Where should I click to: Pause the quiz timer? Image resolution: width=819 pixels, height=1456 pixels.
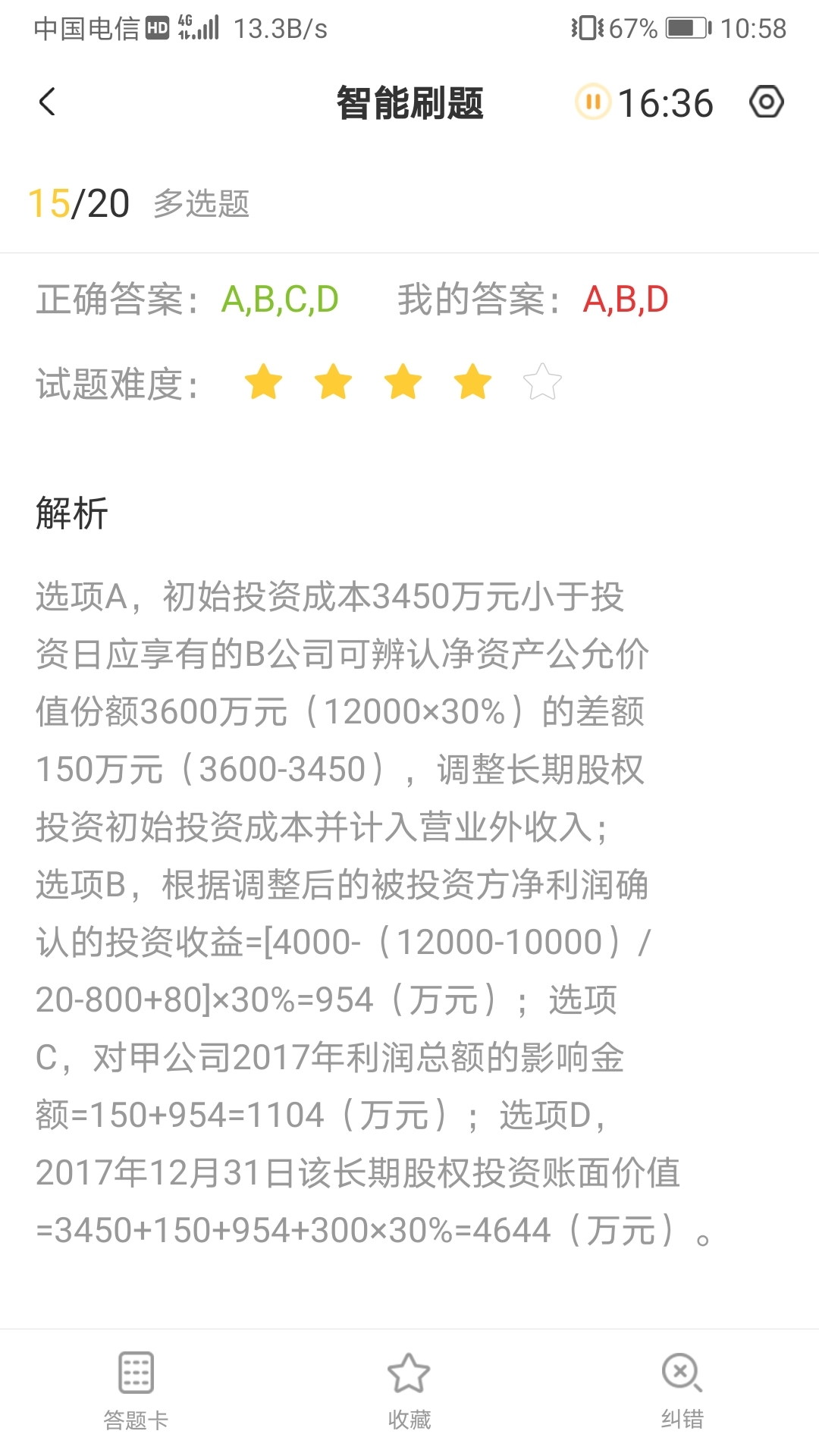point(593,102)
